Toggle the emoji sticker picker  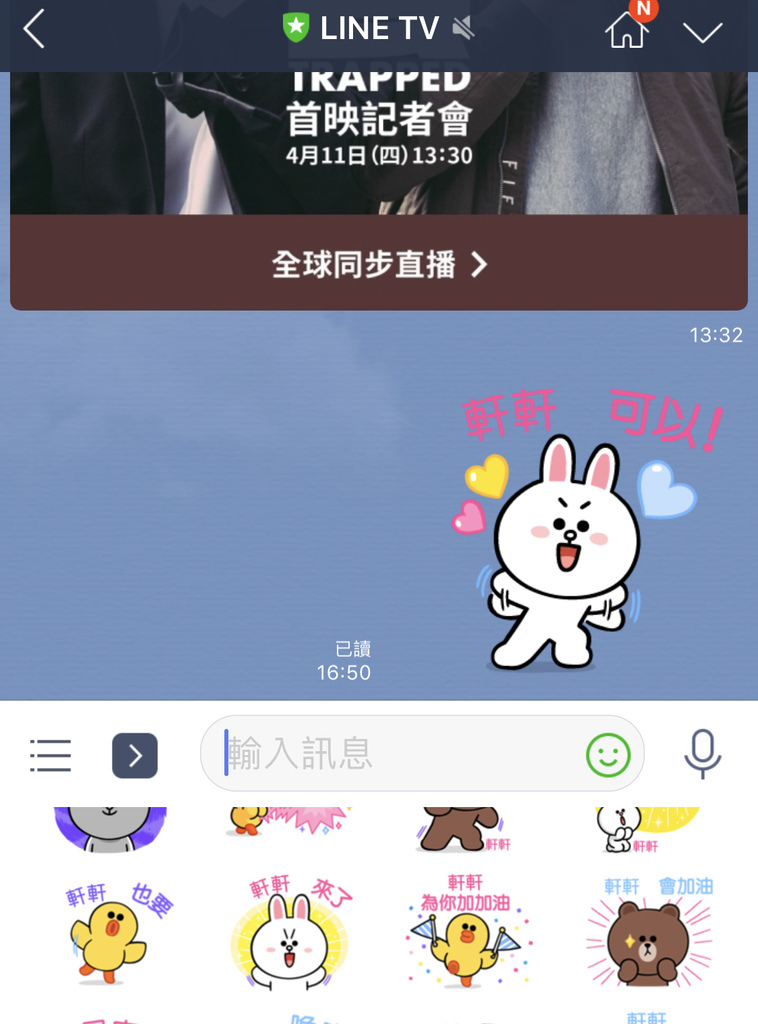608,755
